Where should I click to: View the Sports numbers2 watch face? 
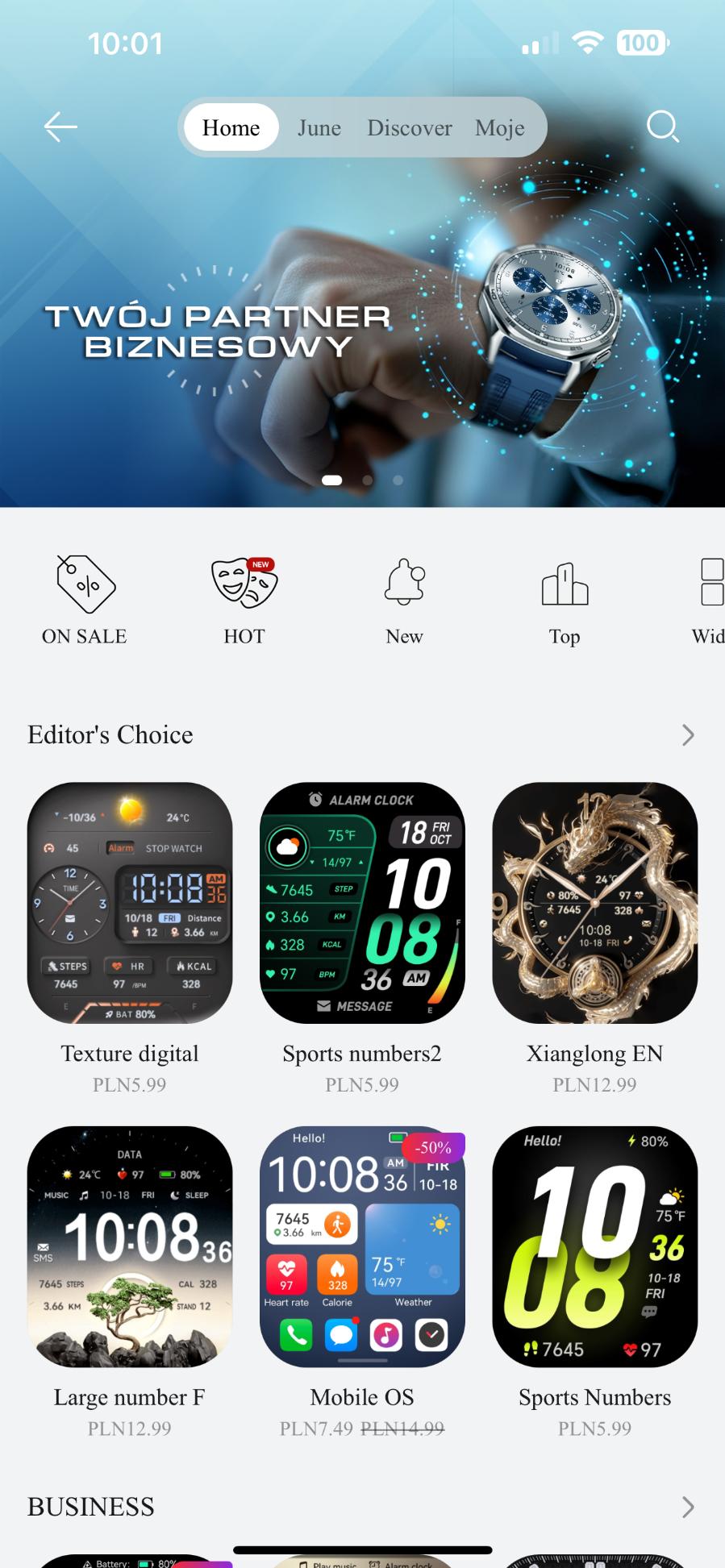(x=362, y=903)
